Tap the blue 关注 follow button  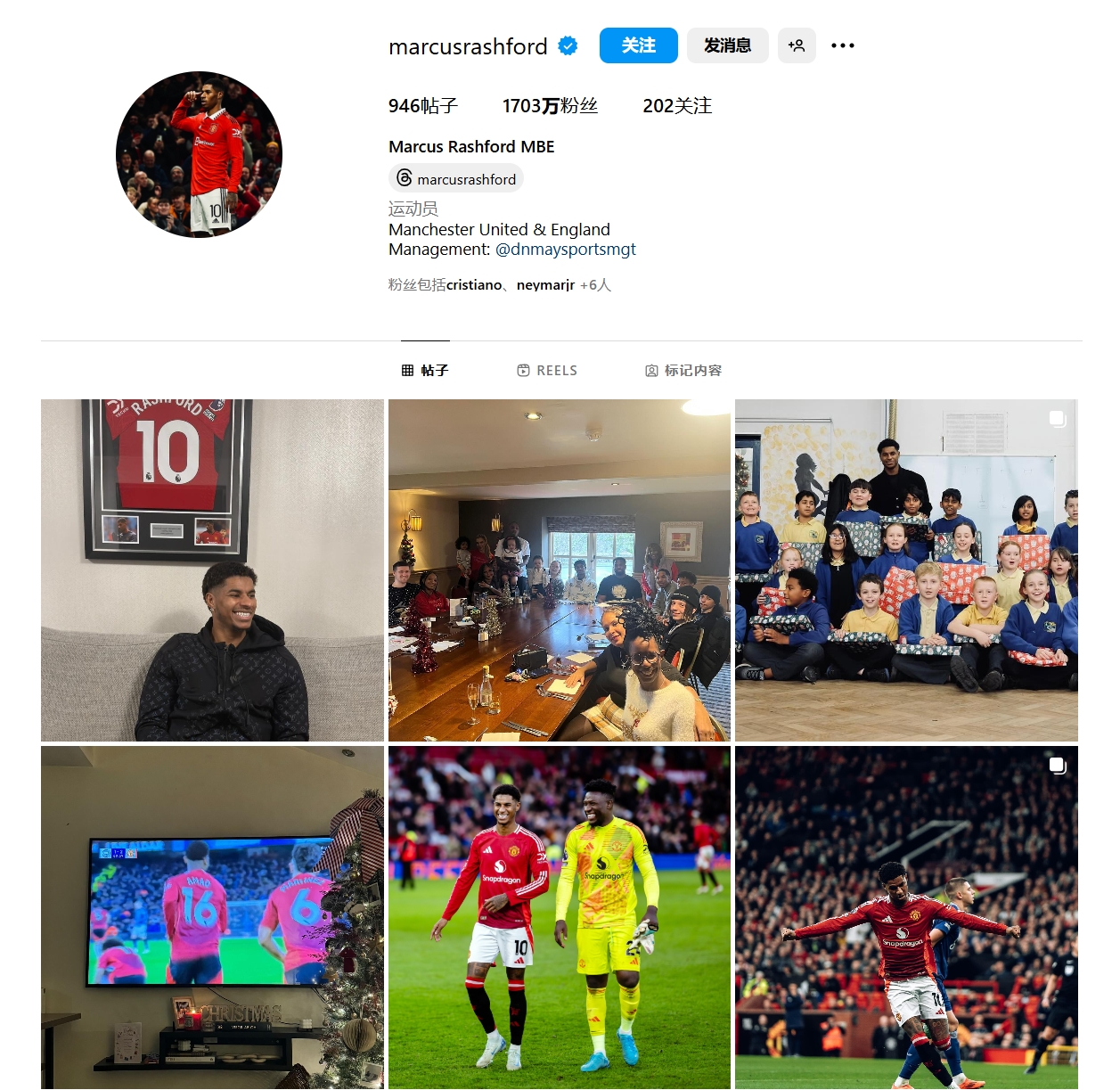638,45
